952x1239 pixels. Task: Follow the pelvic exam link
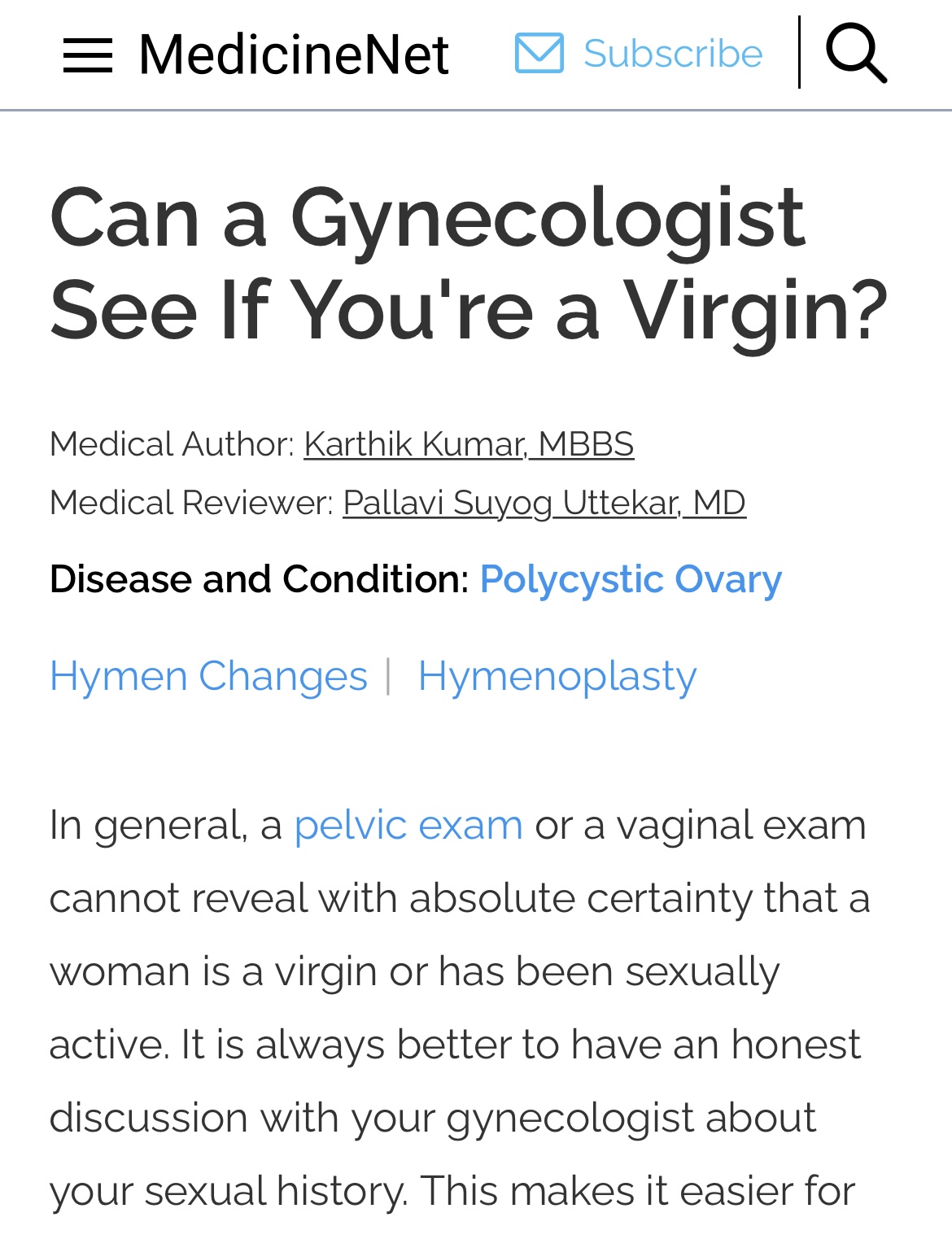408,825
